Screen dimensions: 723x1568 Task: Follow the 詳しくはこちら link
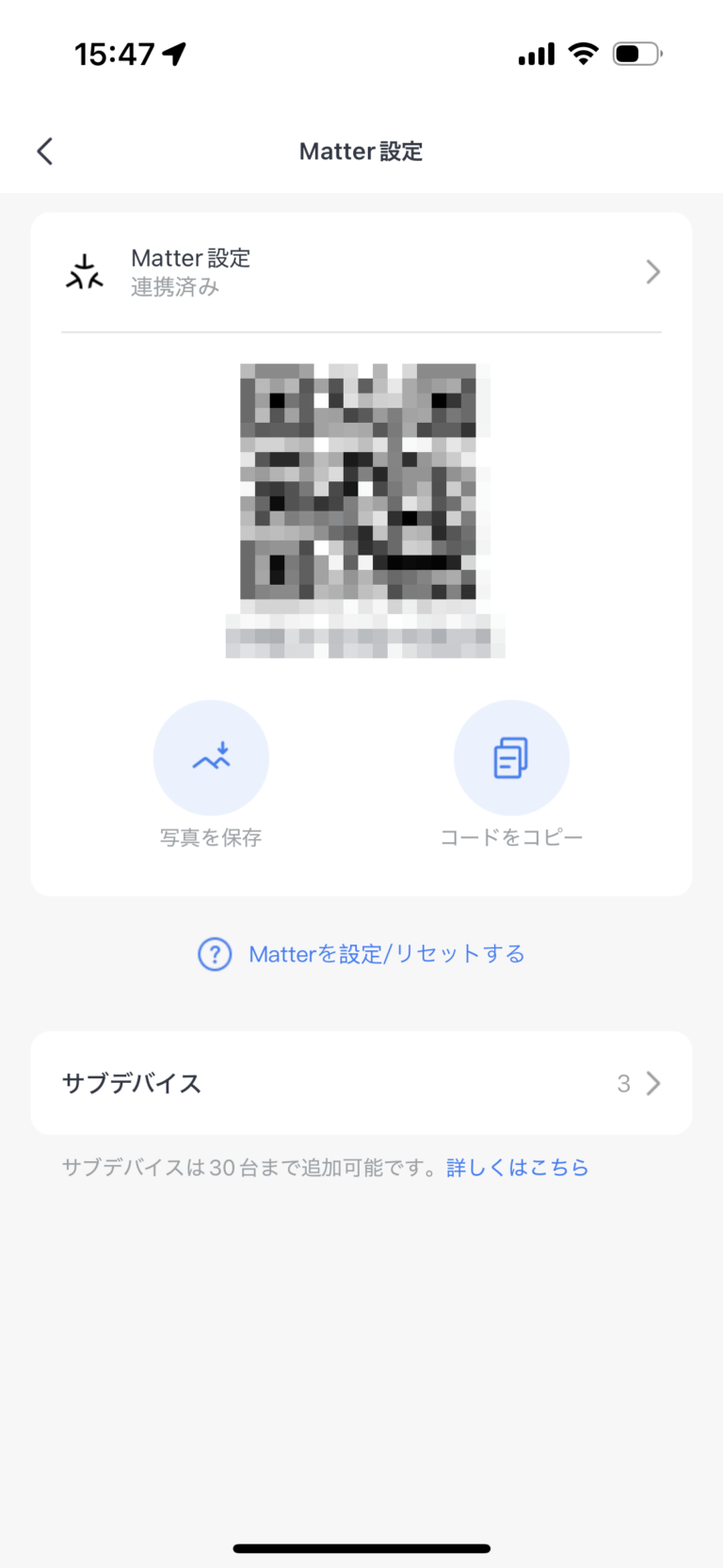(518, 1168)
